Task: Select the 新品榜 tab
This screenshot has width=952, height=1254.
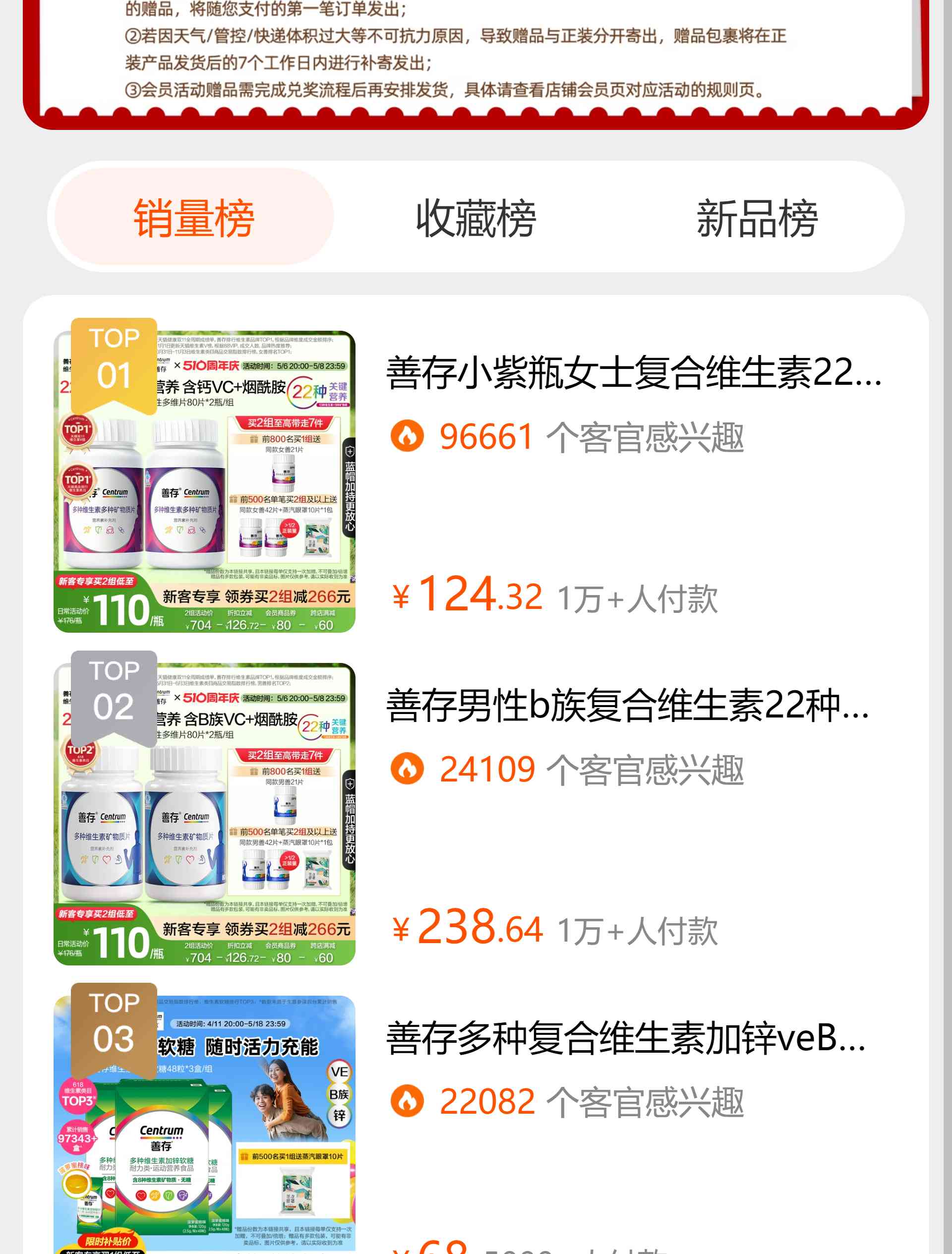Action: click(x=757, y=218)
